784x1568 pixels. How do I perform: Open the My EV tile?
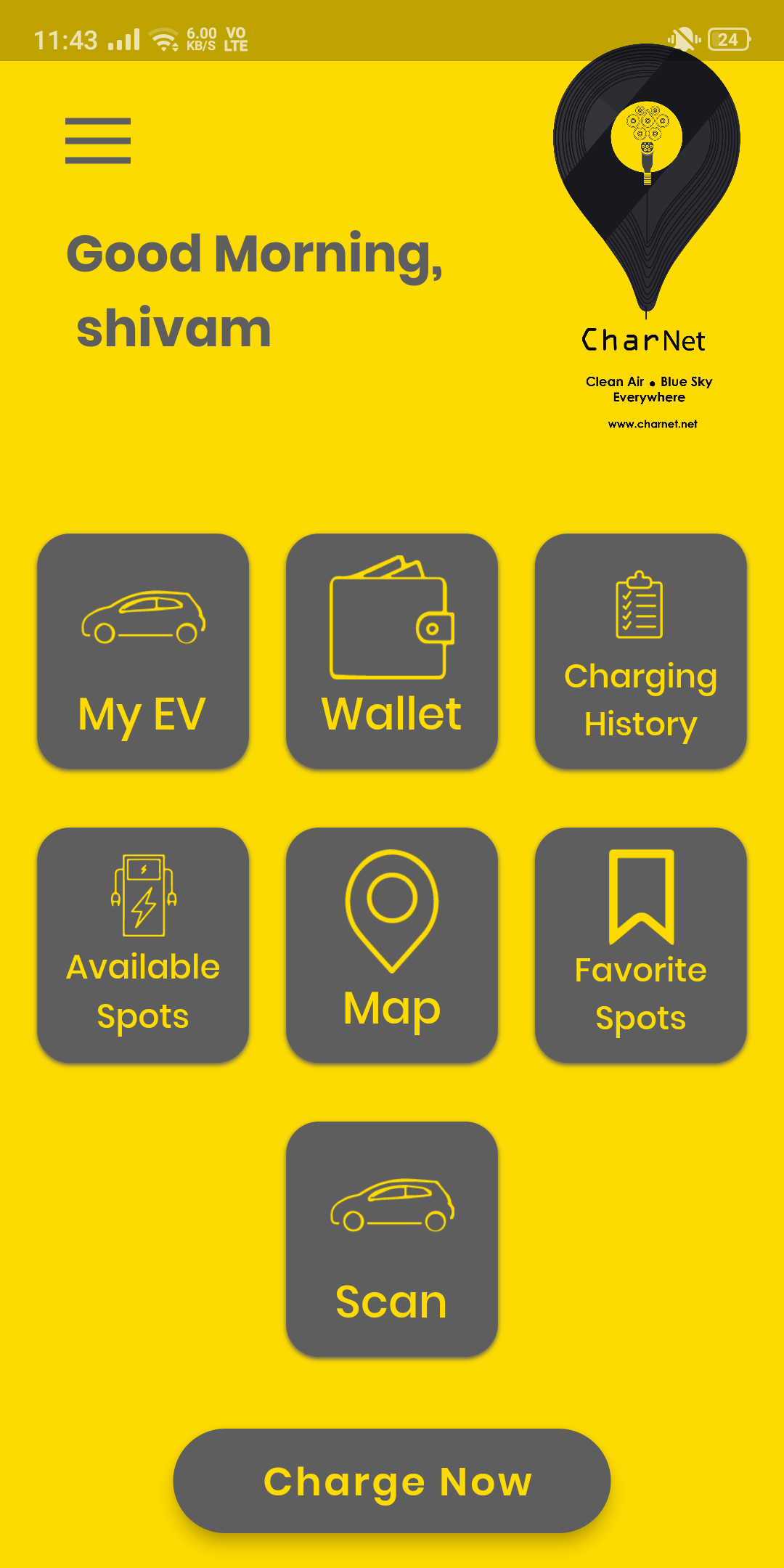[x=143, y=651]
